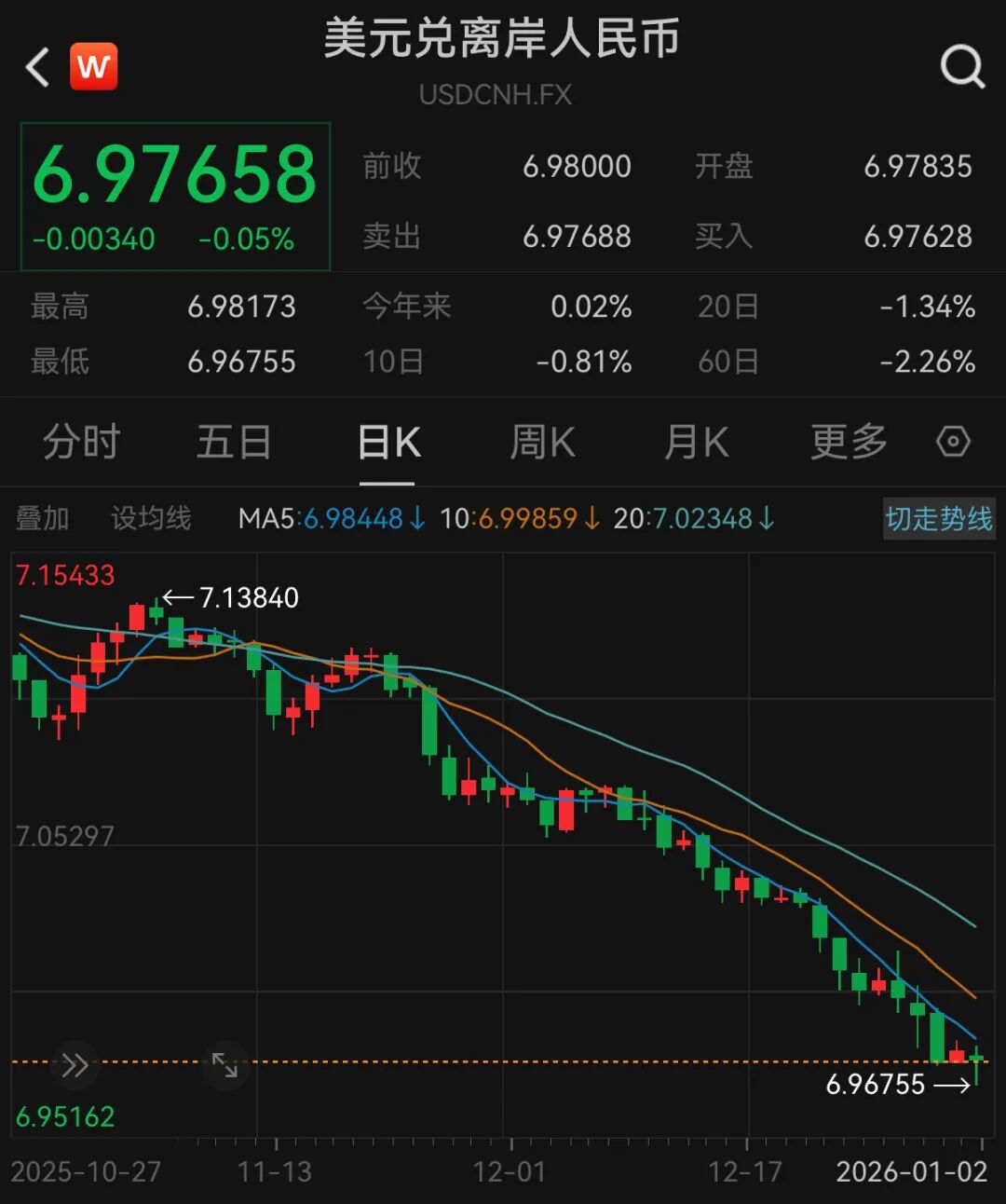The image size is (1006, 1204).
Task: Open chart settings hexagon icon
Action: coord(953,442)
